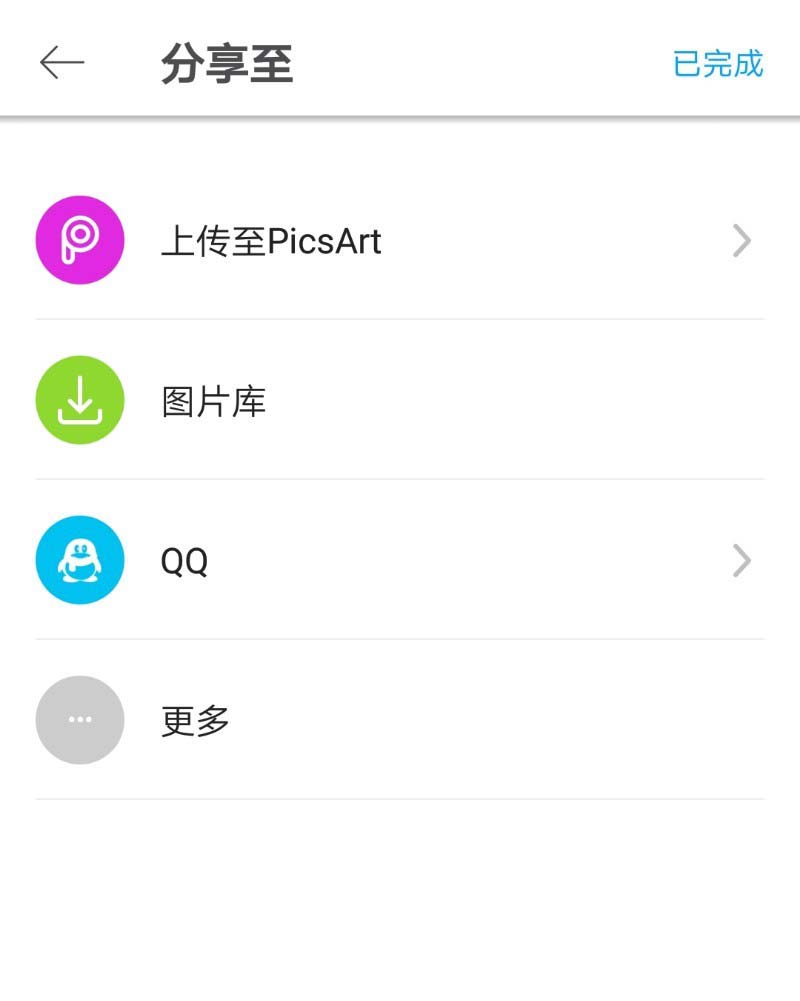Image resolution: width=800 pixels, height=1001 pixels.
Task: Select 上传至PicsArt upload option
Action: coord(271,241)
